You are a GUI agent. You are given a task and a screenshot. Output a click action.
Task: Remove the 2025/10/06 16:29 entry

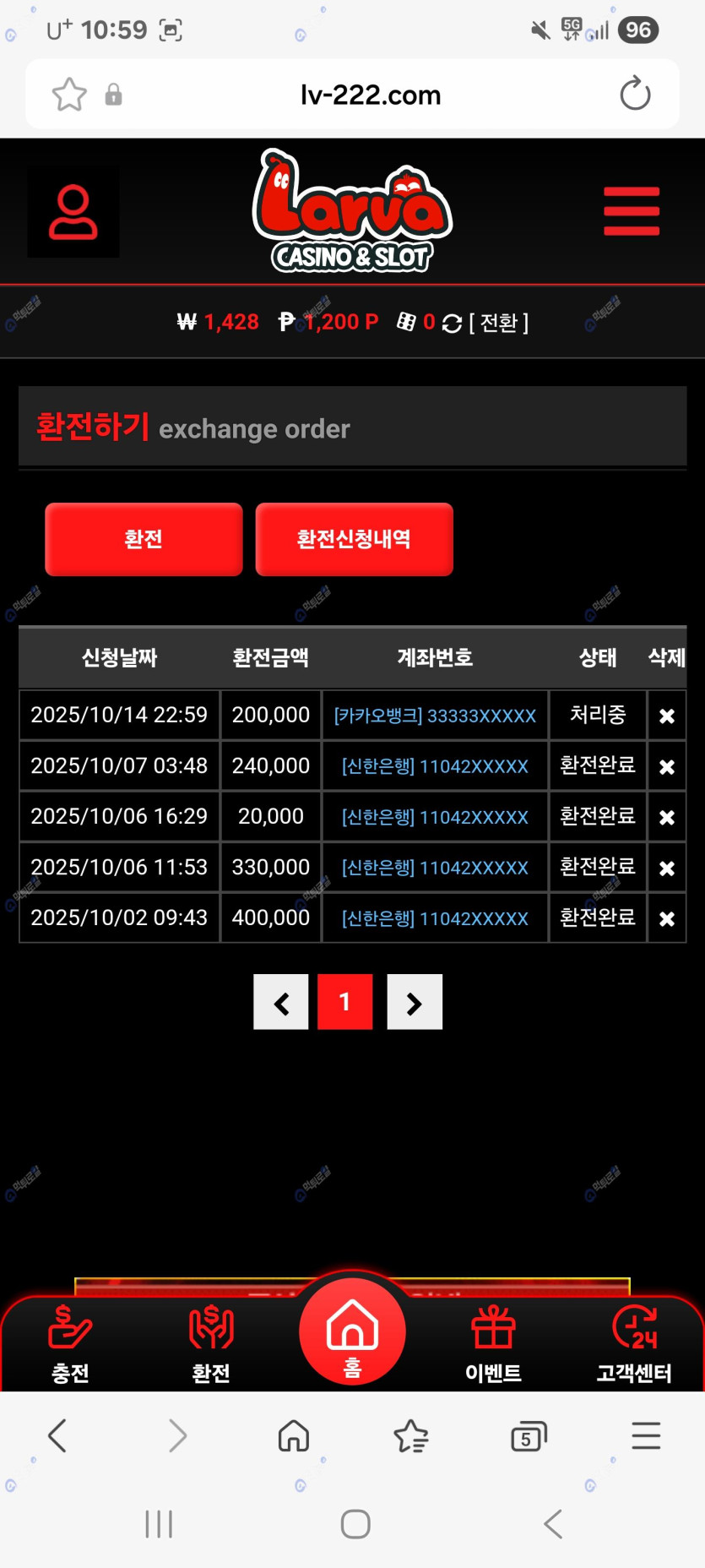tap(666, 817)
